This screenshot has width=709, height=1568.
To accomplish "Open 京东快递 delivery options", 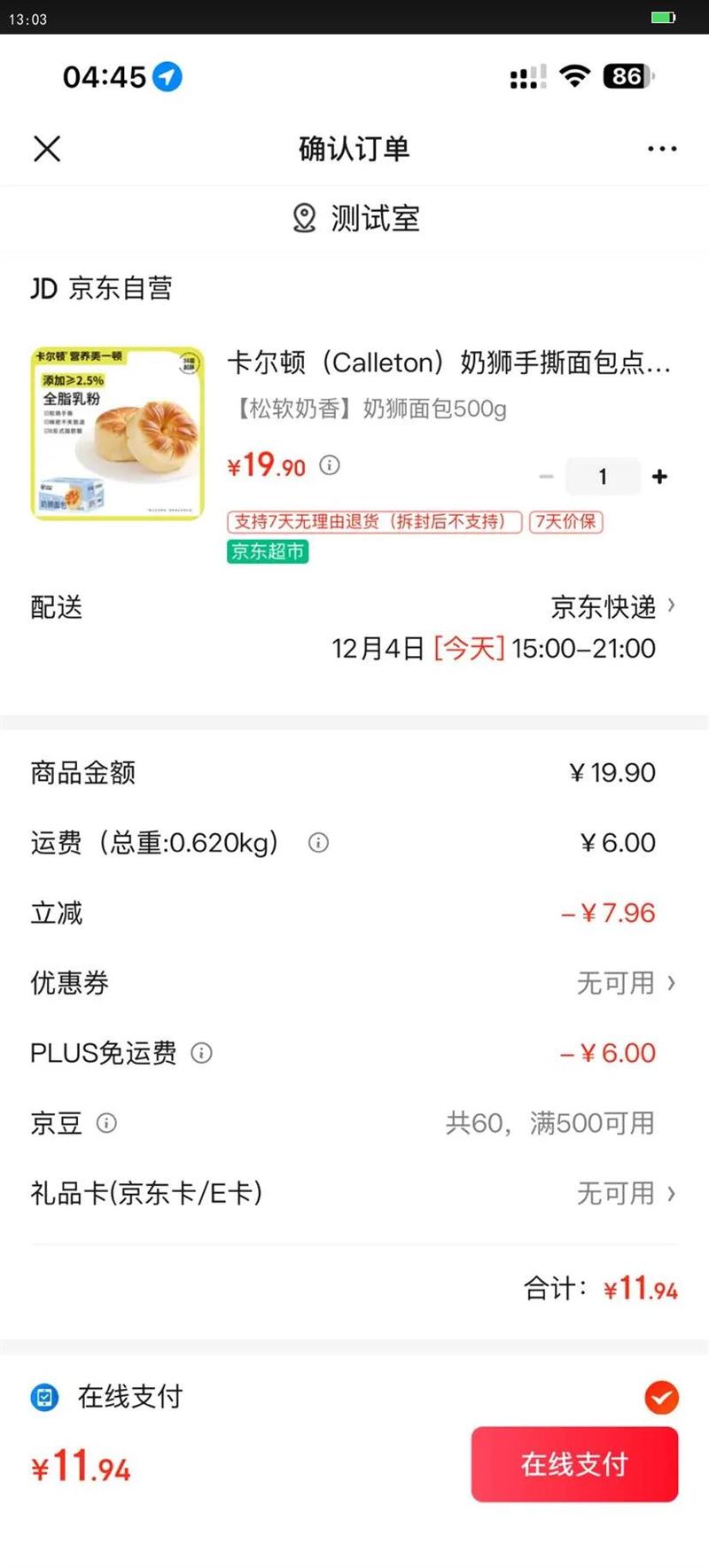I will (x=612, y=607).
